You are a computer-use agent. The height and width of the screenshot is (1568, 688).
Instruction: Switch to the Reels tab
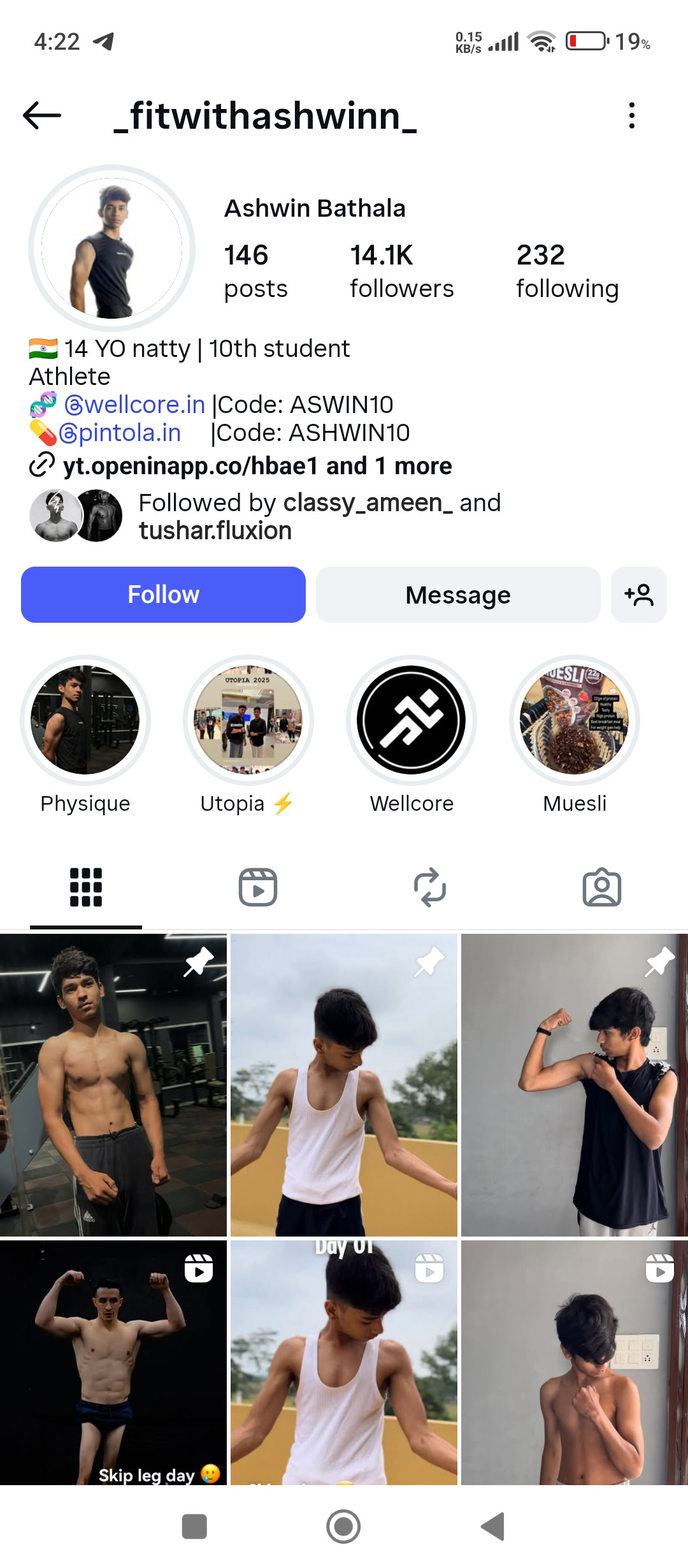click(x=258, y=887)
